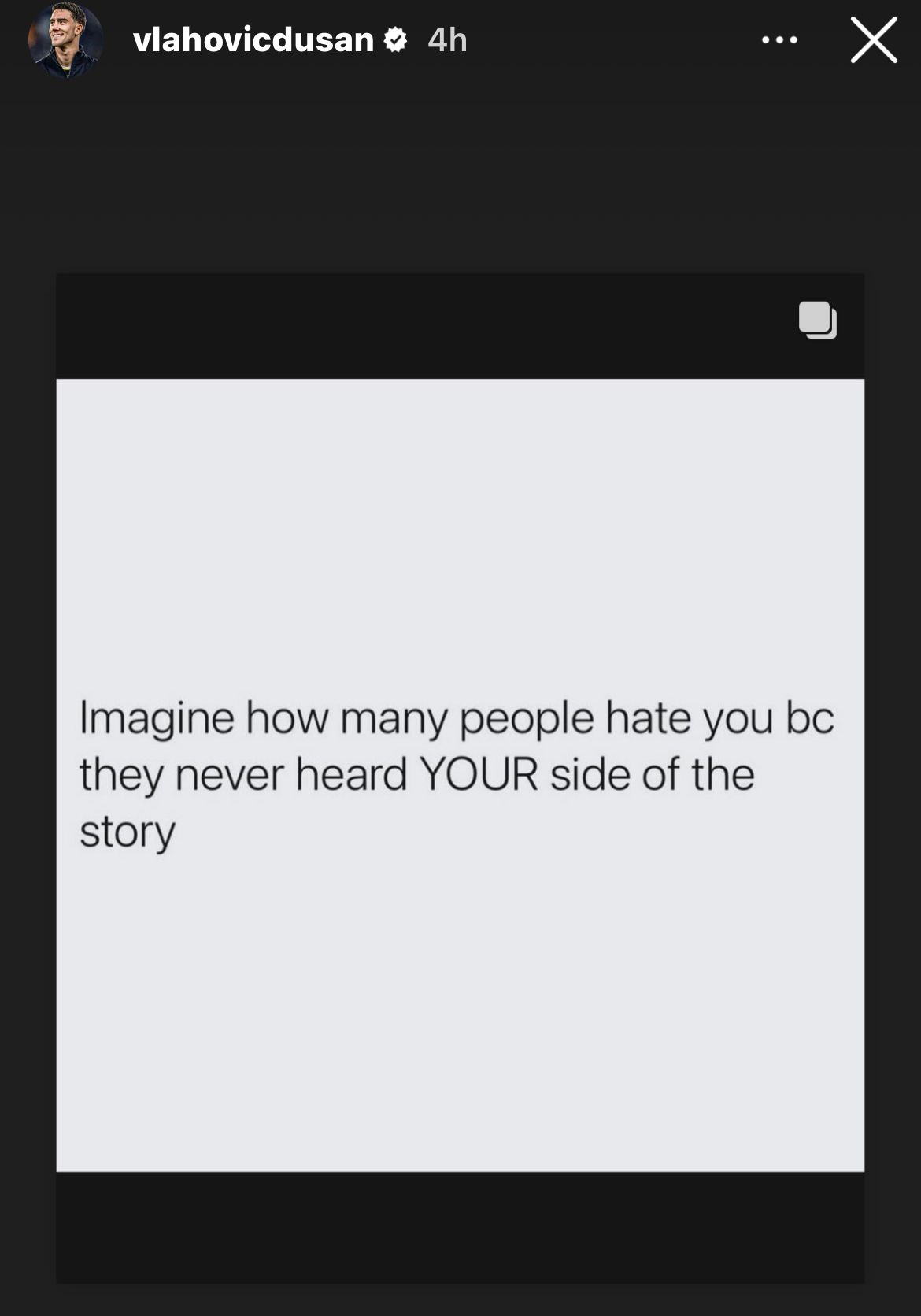
Task: Close the story viewer
Action: tap(874, 40)
